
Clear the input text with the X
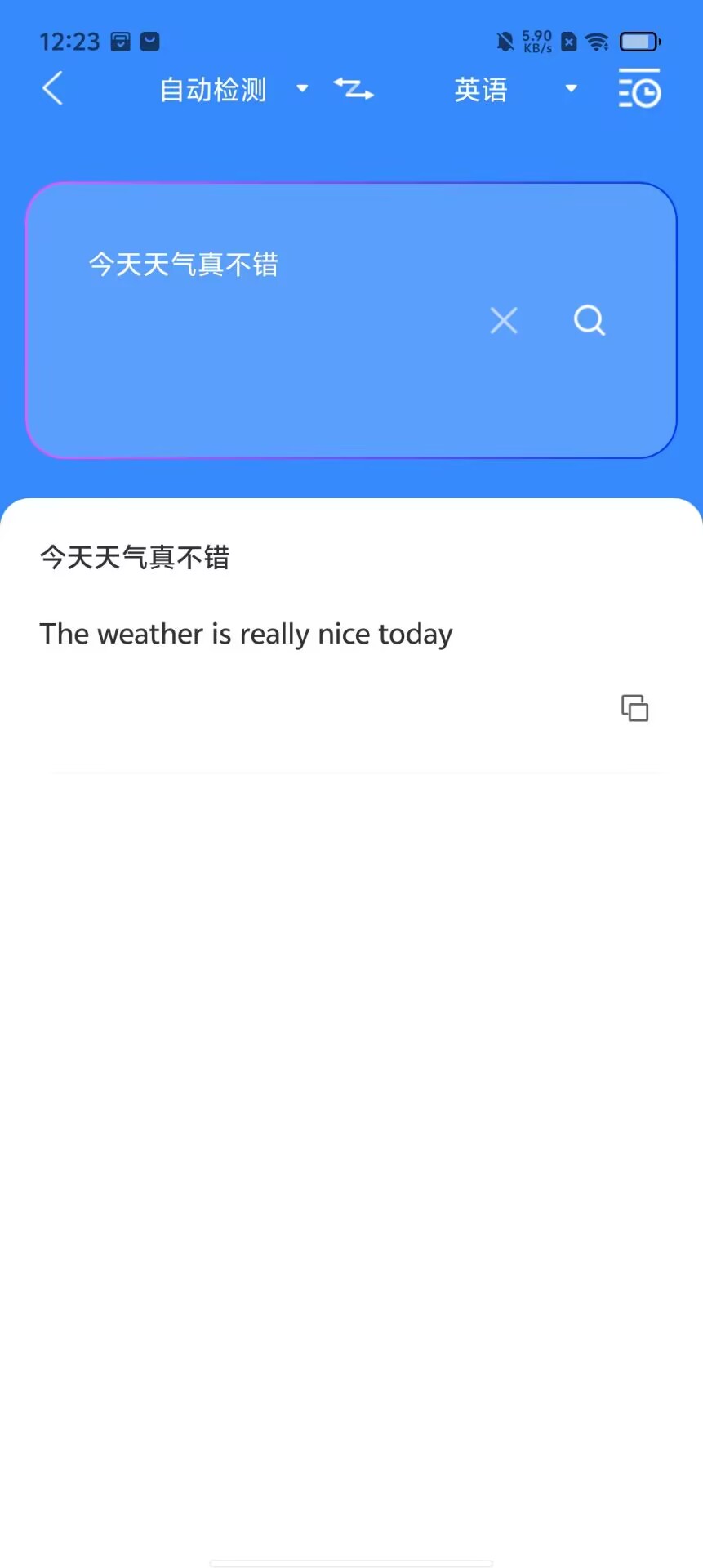point(504,320)
